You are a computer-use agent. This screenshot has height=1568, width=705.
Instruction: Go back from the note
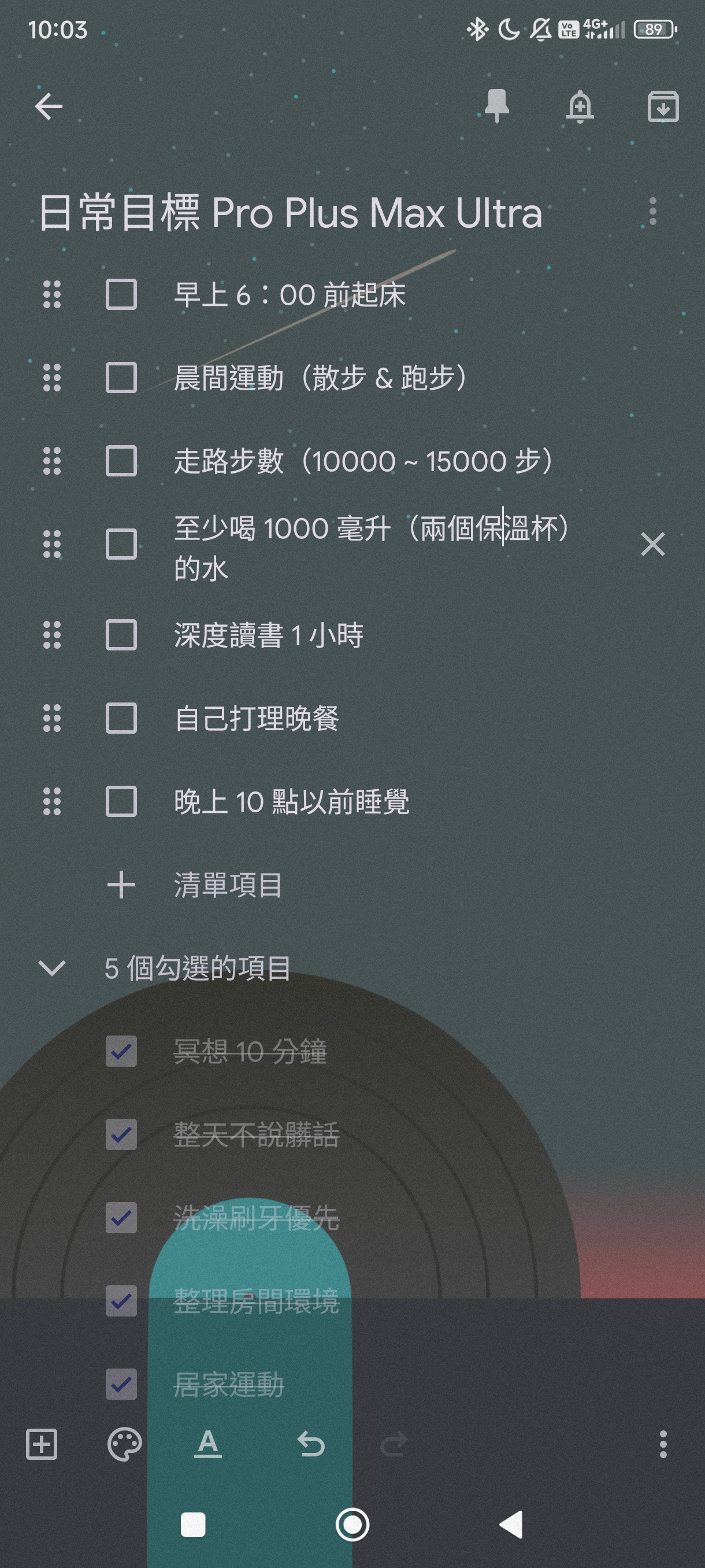49,107
